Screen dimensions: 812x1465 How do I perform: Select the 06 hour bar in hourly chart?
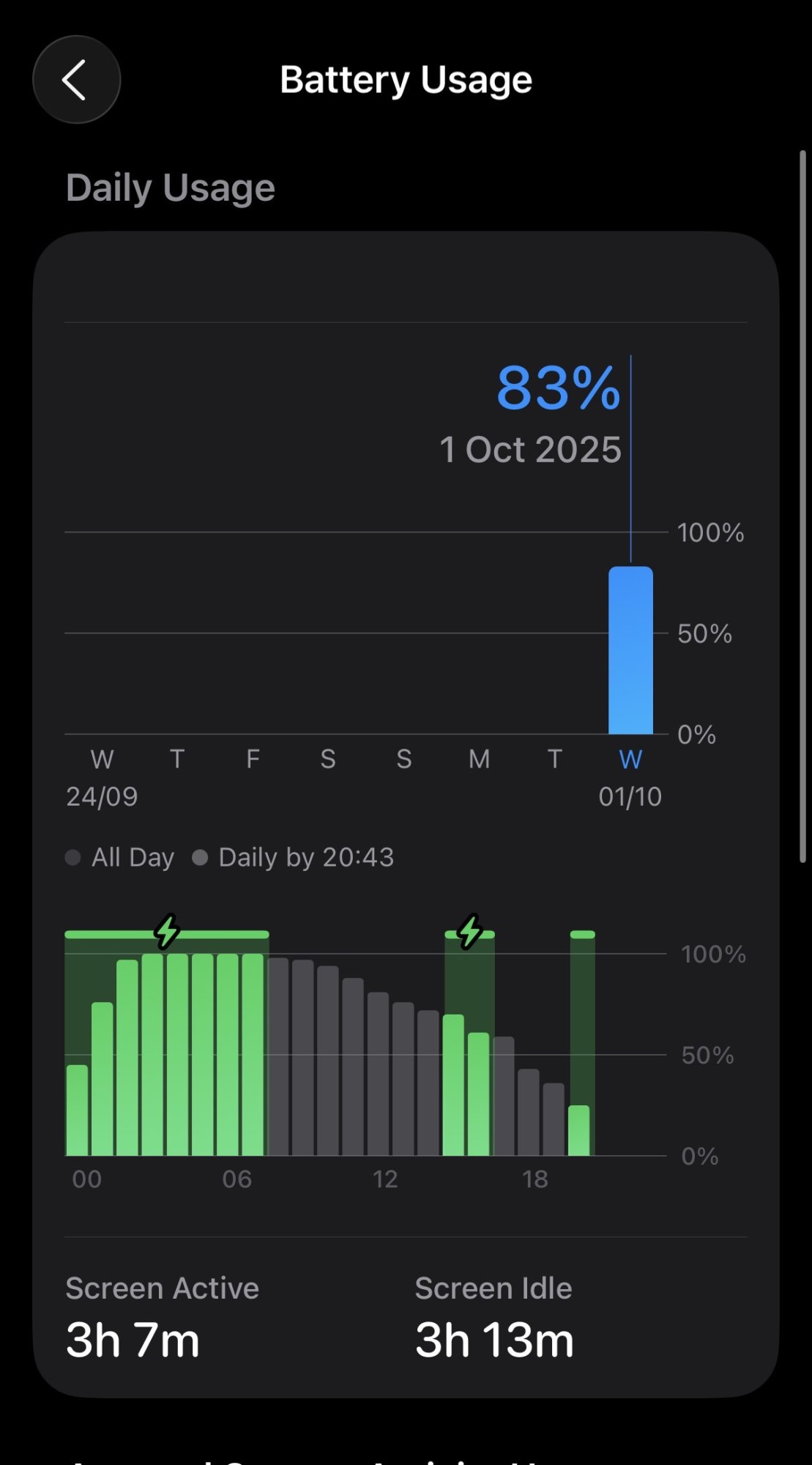coord(228,1055)
